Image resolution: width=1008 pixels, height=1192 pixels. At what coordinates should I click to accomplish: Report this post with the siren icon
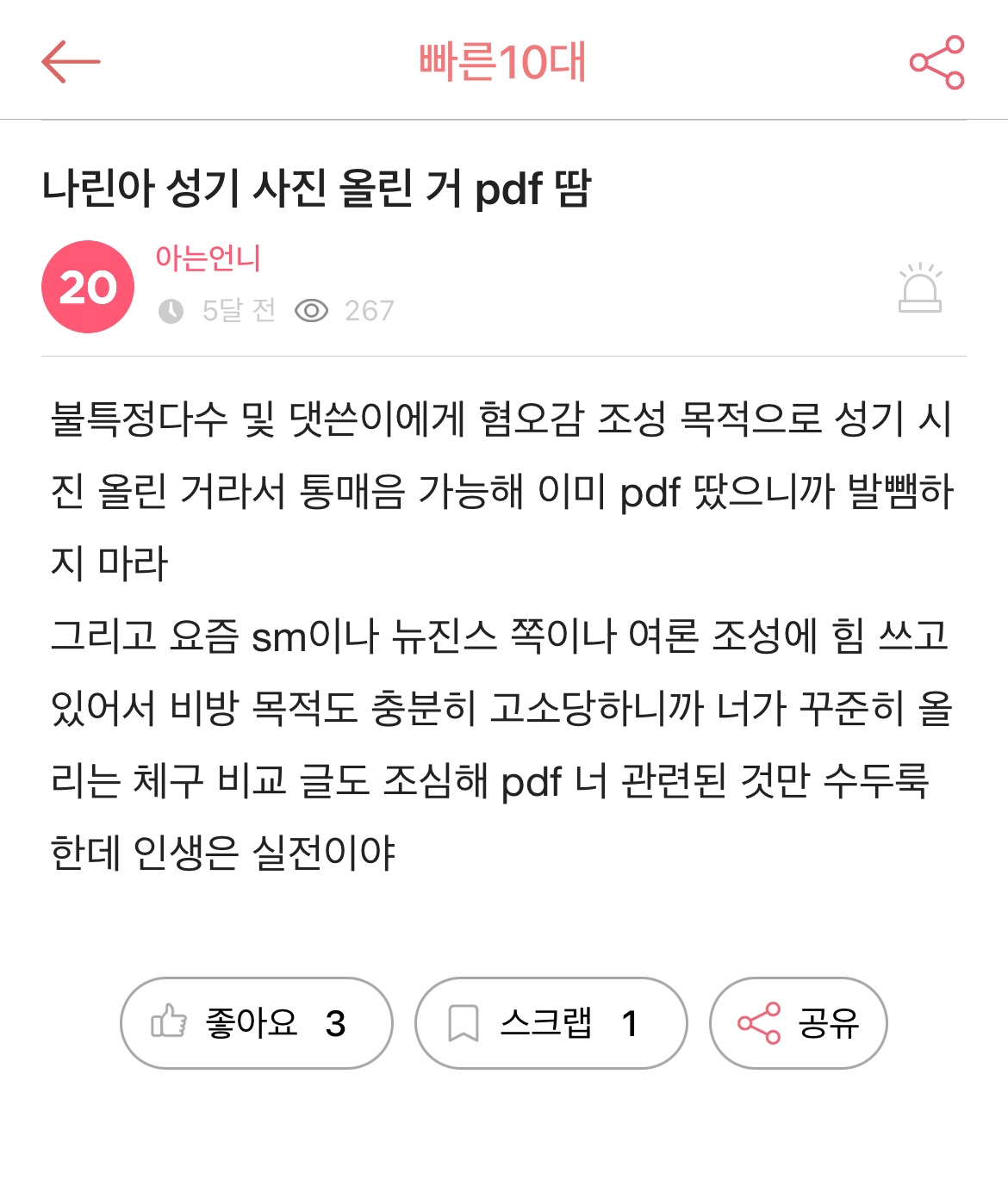tap(919, 288)
